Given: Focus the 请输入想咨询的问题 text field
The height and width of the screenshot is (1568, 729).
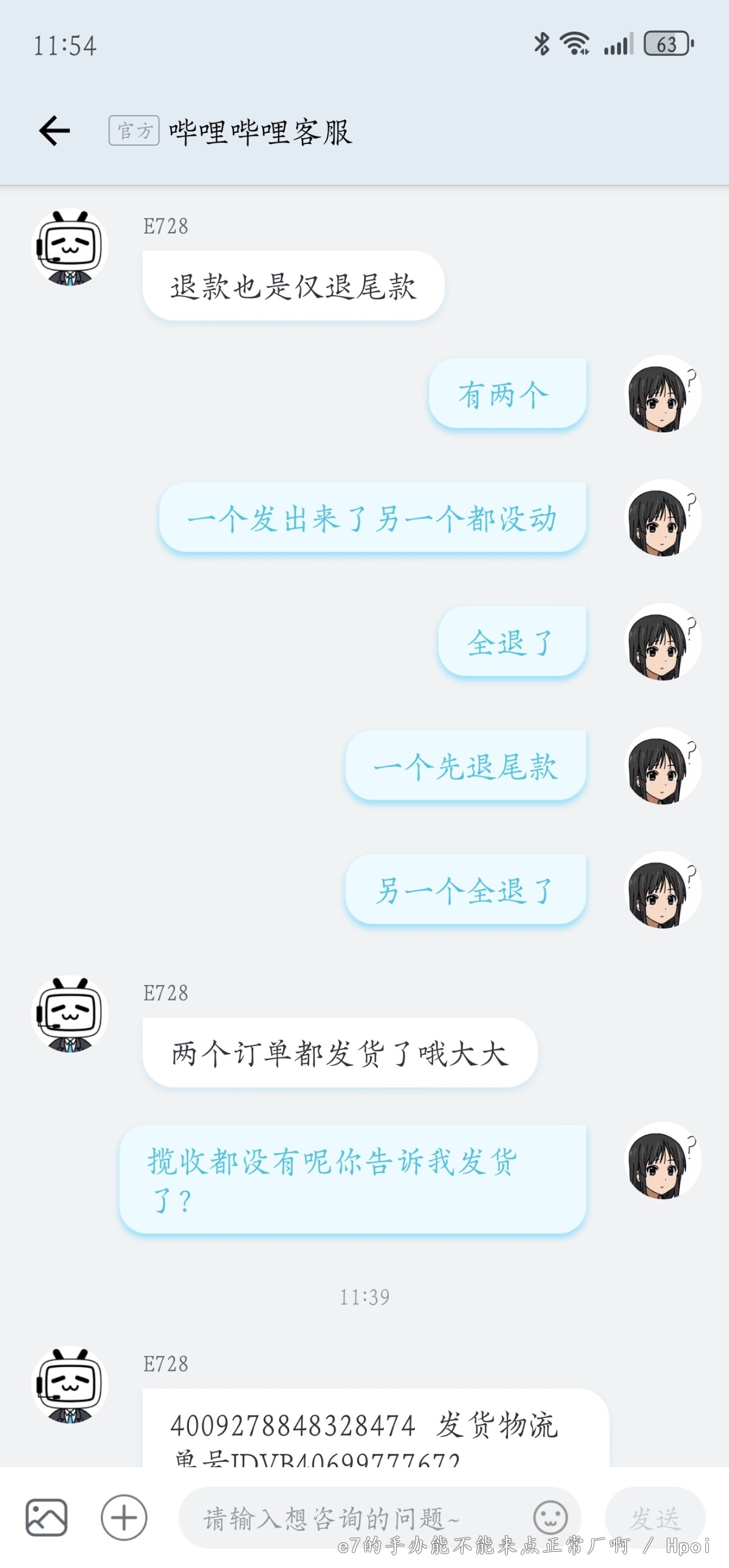Looking at the screenshot, I should (353, 1518).
